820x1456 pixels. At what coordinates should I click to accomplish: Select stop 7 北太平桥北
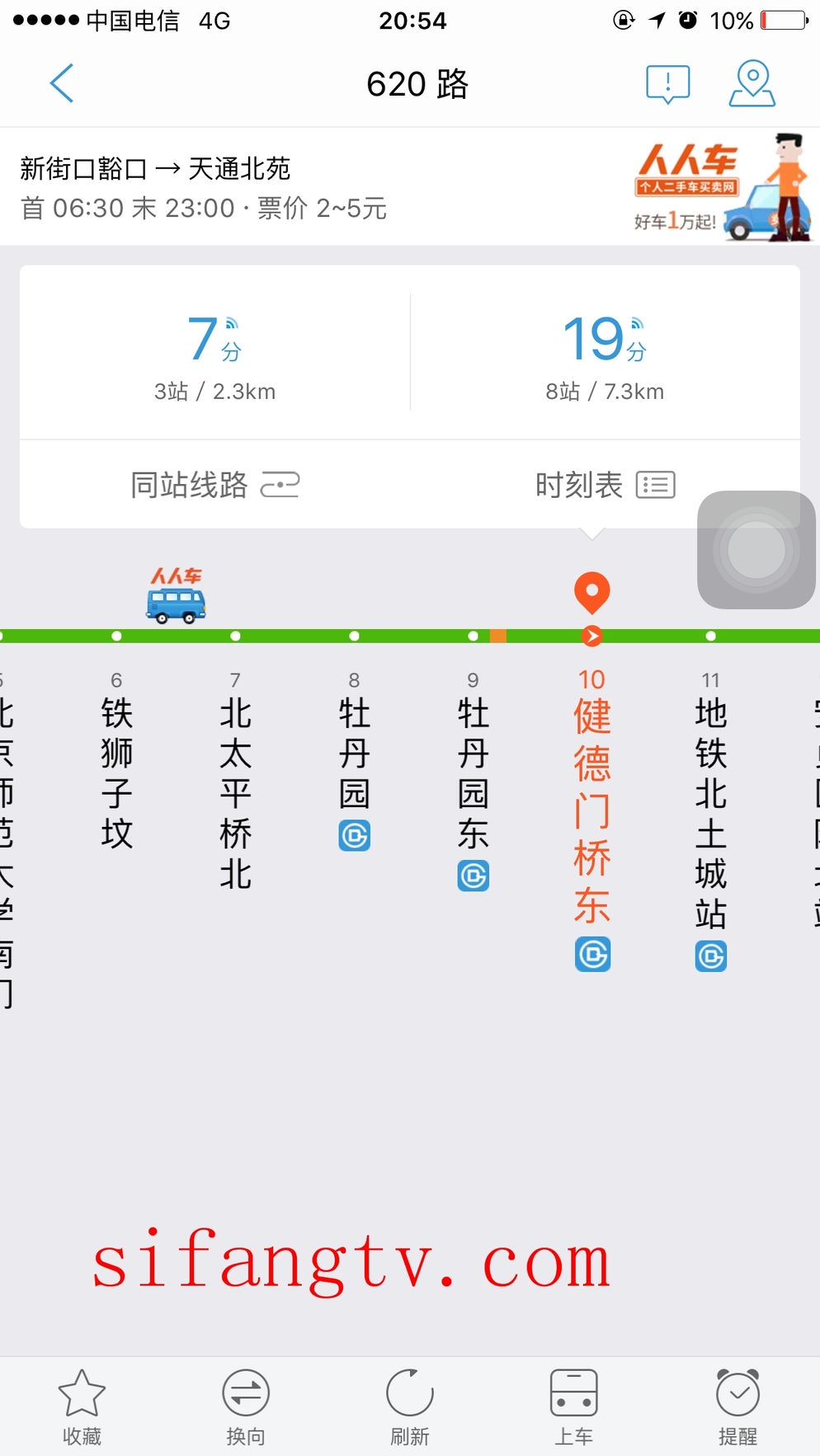[235, 791]
